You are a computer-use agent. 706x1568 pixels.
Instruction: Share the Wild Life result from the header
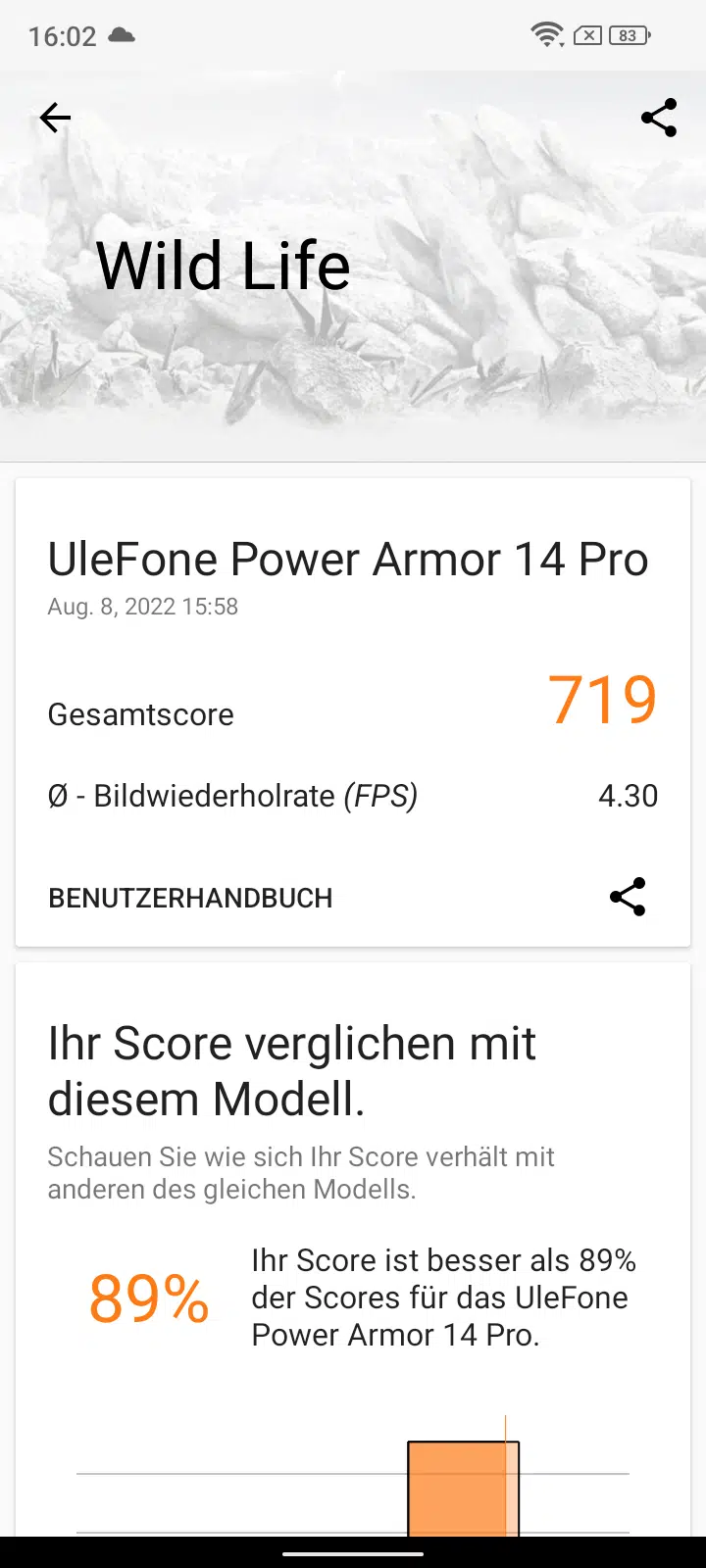click(659, 118)
